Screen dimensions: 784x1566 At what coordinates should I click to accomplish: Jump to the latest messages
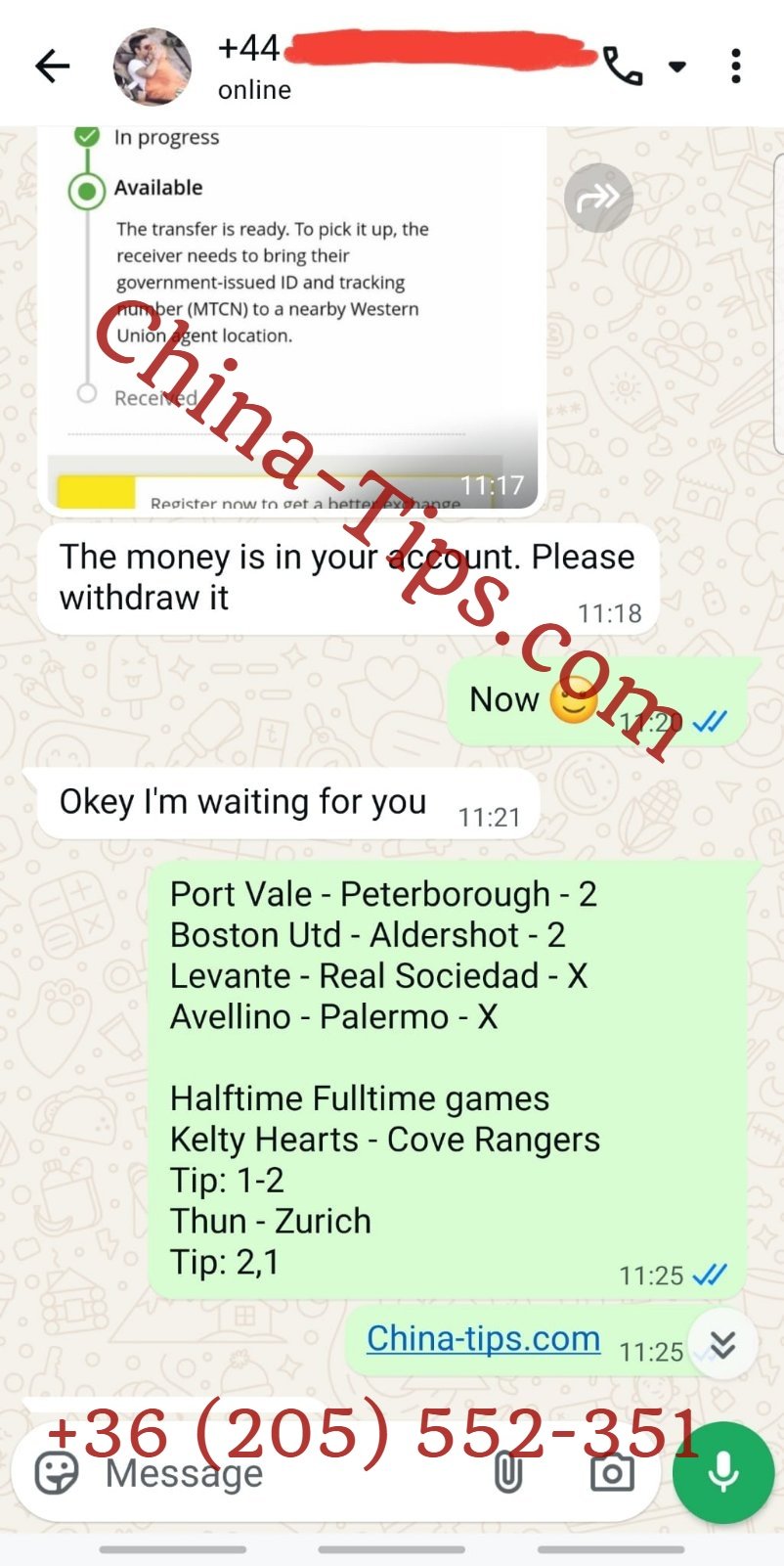coord(722,1345)
